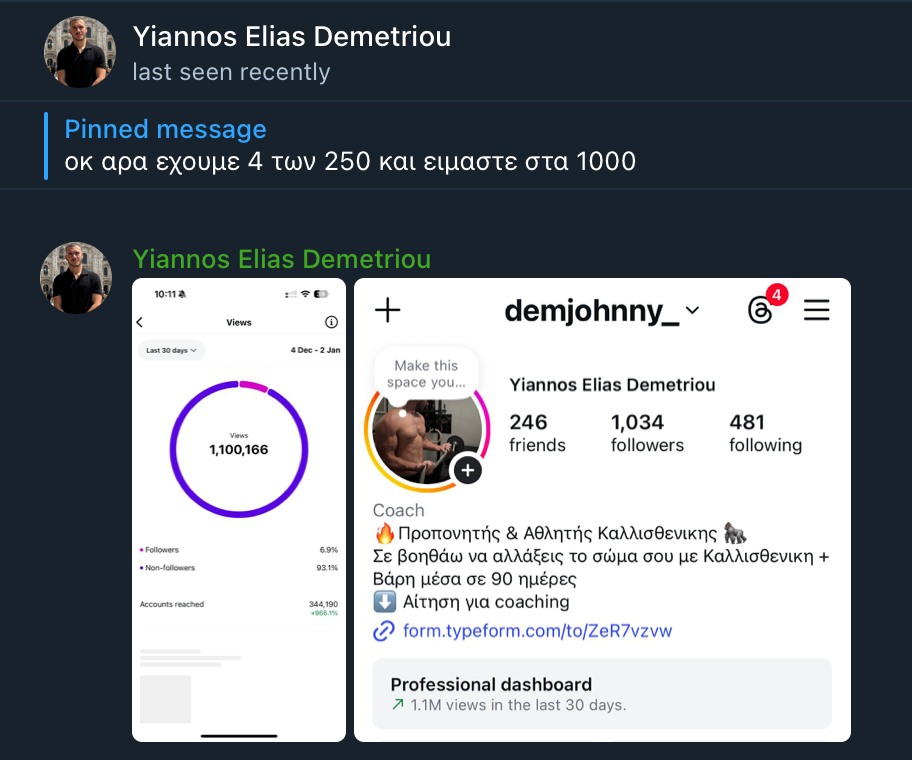Open Yiannos Elias Demetriou's chat profile header
Viewport: 912px width, 760px height.
click(x=291, y=38)
